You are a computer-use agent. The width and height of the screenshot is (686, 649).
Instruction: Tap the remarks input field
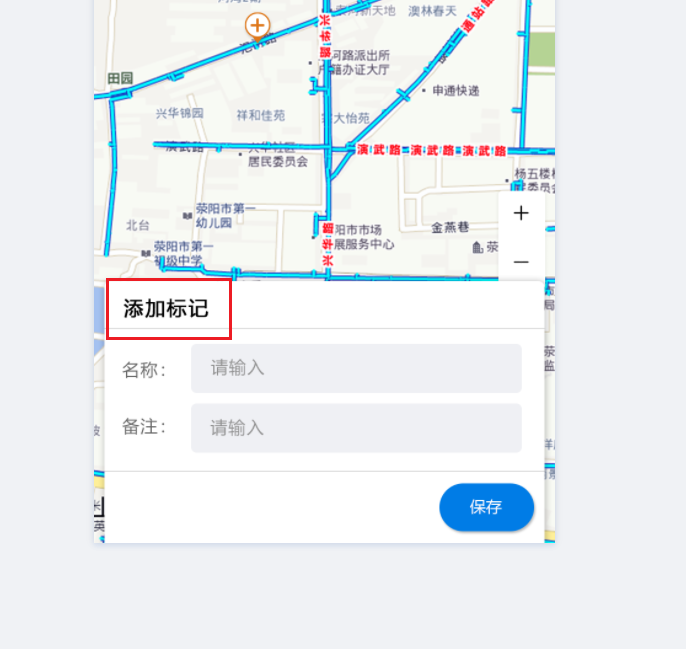(x=356, y=428)
